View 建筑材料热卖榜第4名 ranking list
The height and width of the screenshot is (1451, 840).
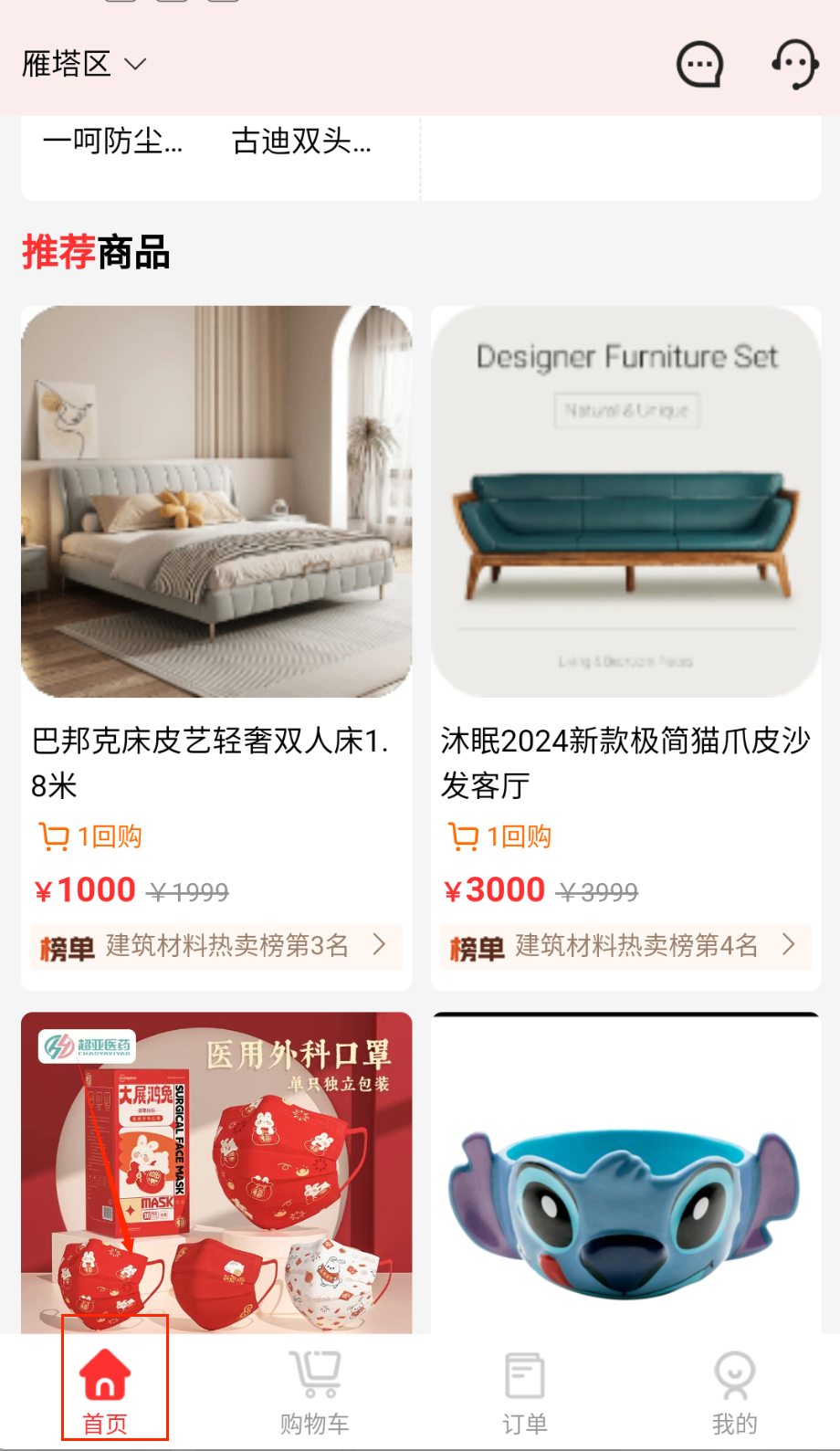[625, 945]
